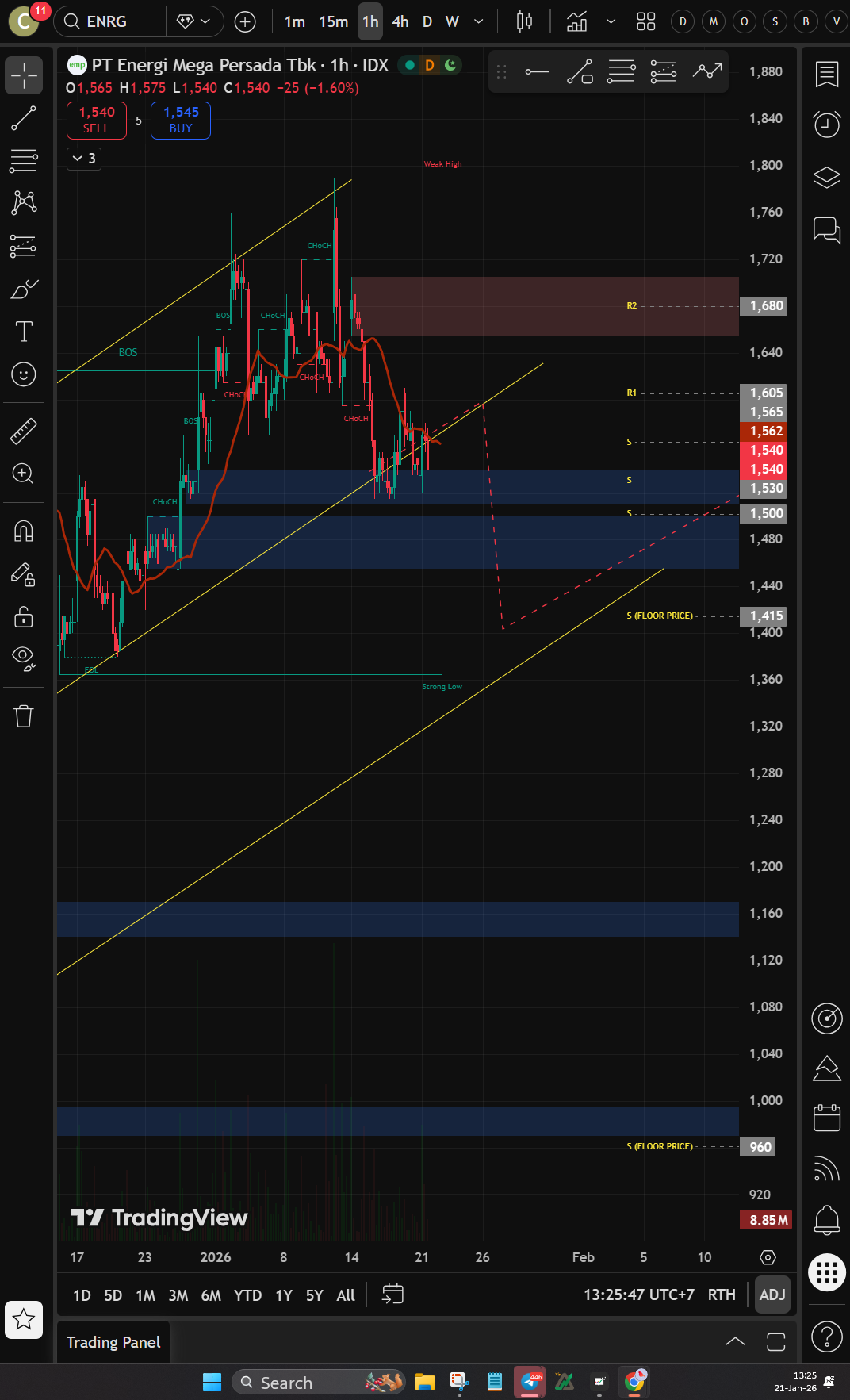The height and width of the screenshot is (1400, 850).
Task: Add a symbol with the plus icon
Action: pos(246,21)
